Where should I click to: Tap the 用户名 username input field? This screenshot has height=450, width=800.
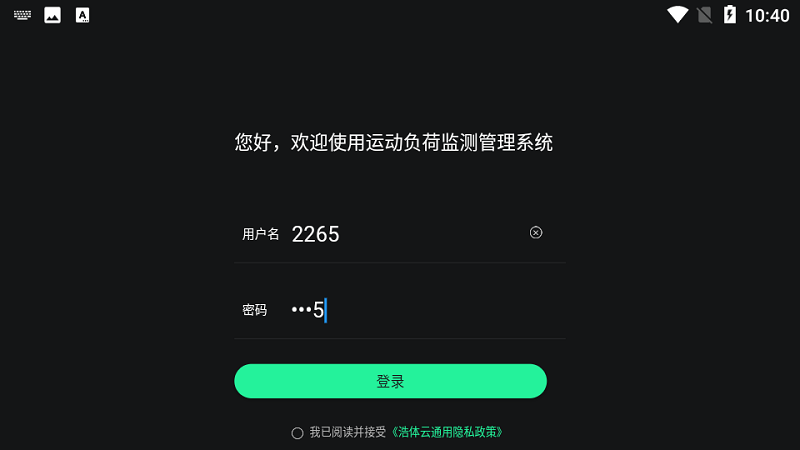[400, 234]
